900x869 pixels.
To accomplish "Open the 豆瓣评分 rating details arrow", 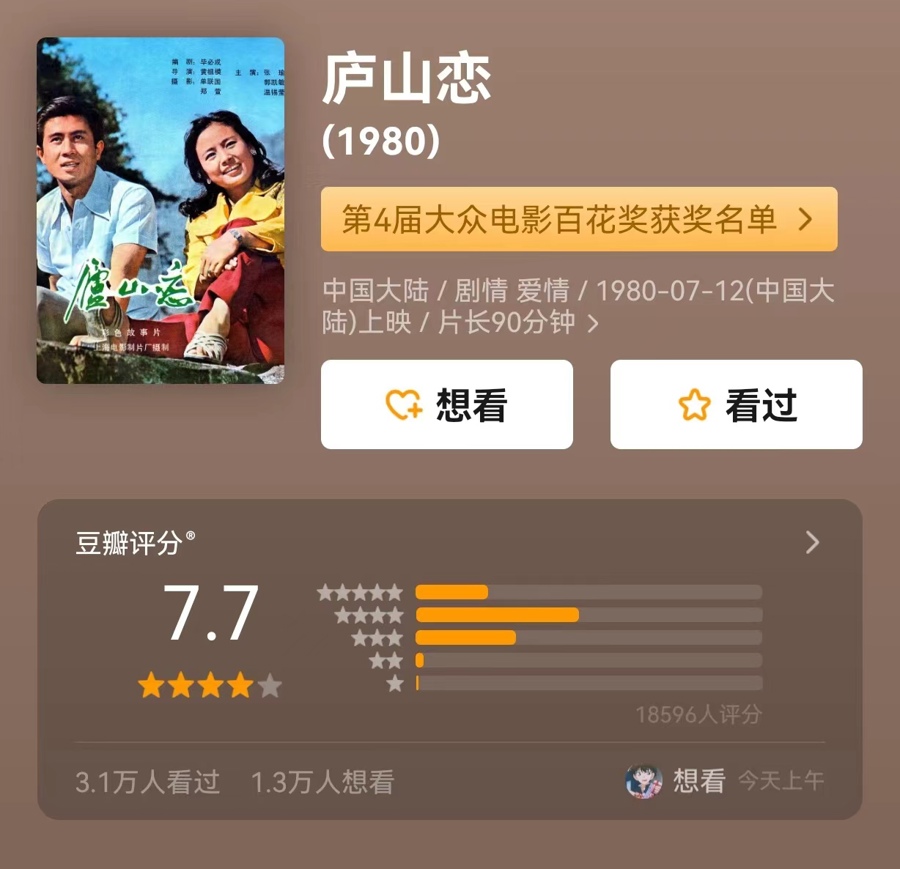I will 812,543.
